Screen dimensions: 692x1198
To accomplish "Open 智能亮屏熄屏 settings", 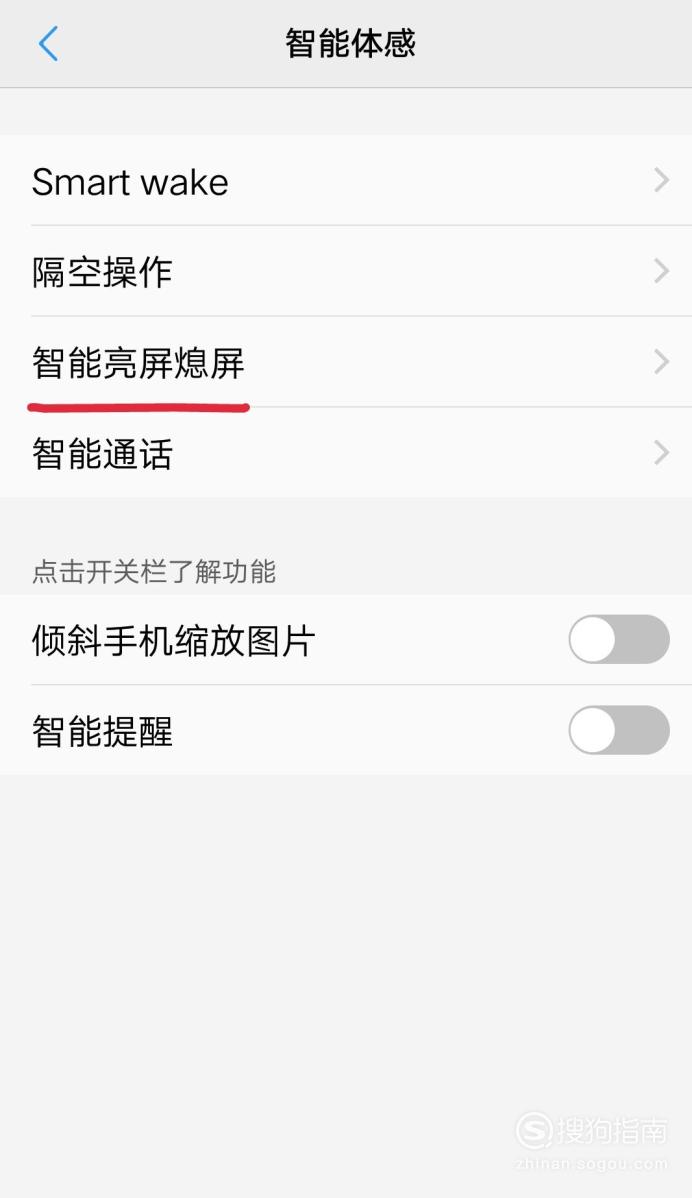I will 346,361.
